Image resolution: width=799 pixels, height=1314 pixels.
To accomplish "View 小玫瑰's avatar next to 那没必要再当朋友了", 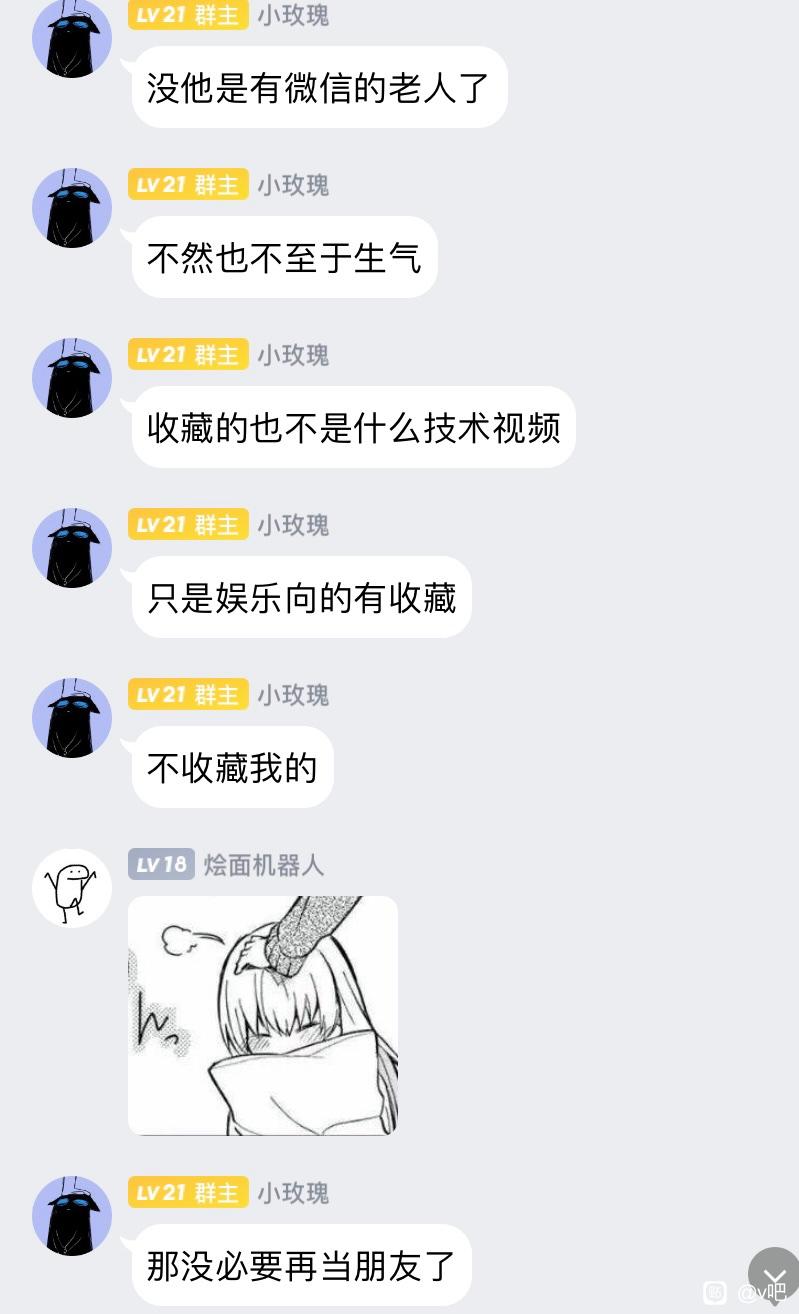I will [x=72, y=1216].
